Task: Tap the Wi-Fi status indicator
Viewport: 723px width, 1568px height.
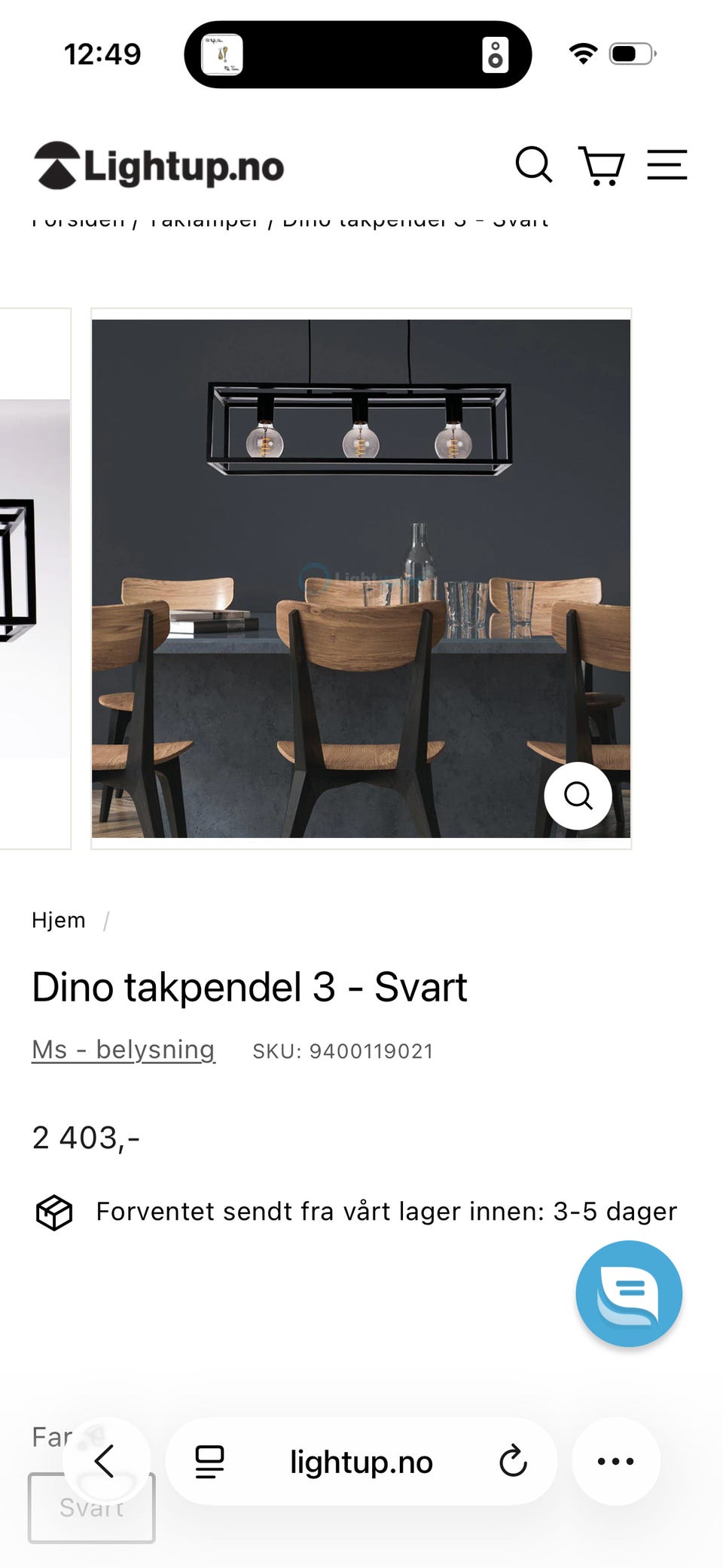Action: [581, 54]
